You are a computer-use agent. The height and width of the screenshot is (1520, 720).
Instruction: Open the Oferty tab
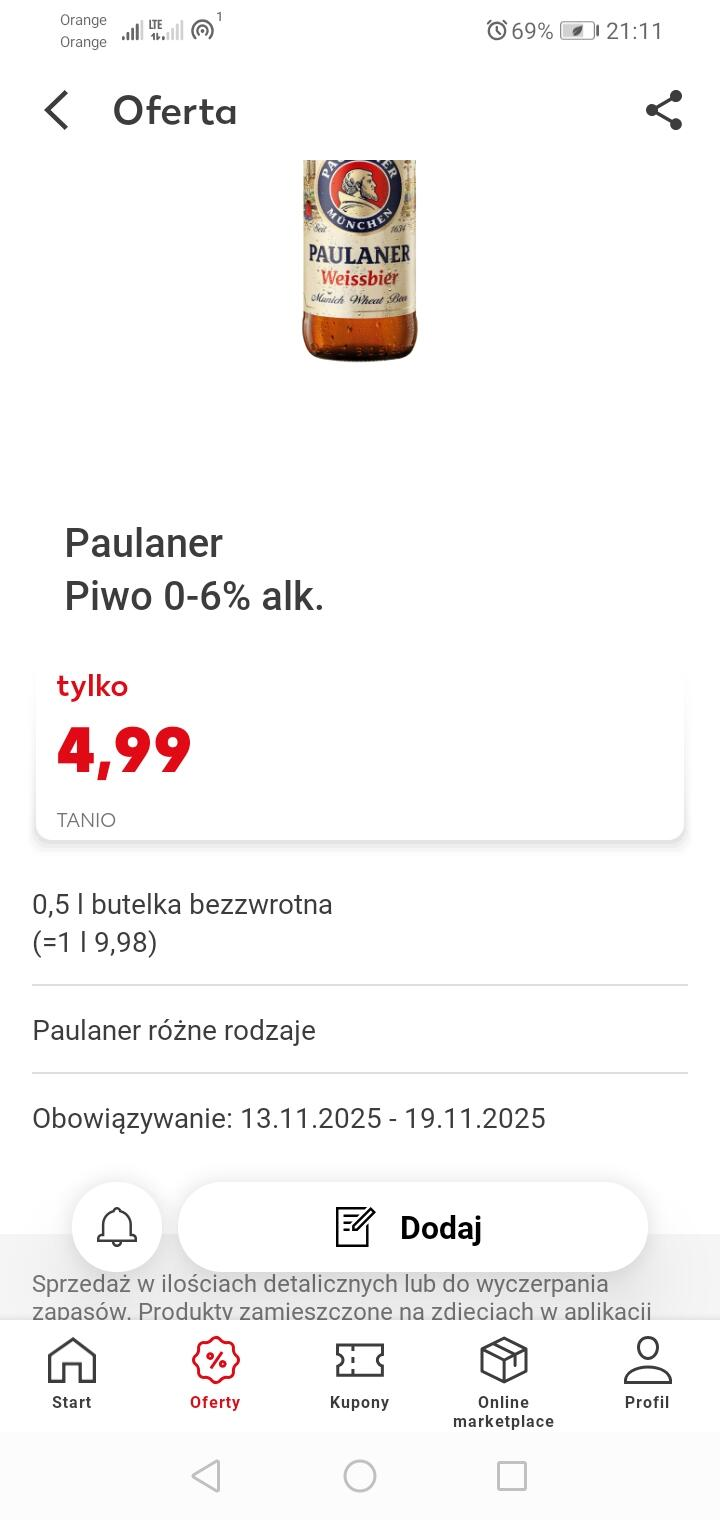[215, 1374]
